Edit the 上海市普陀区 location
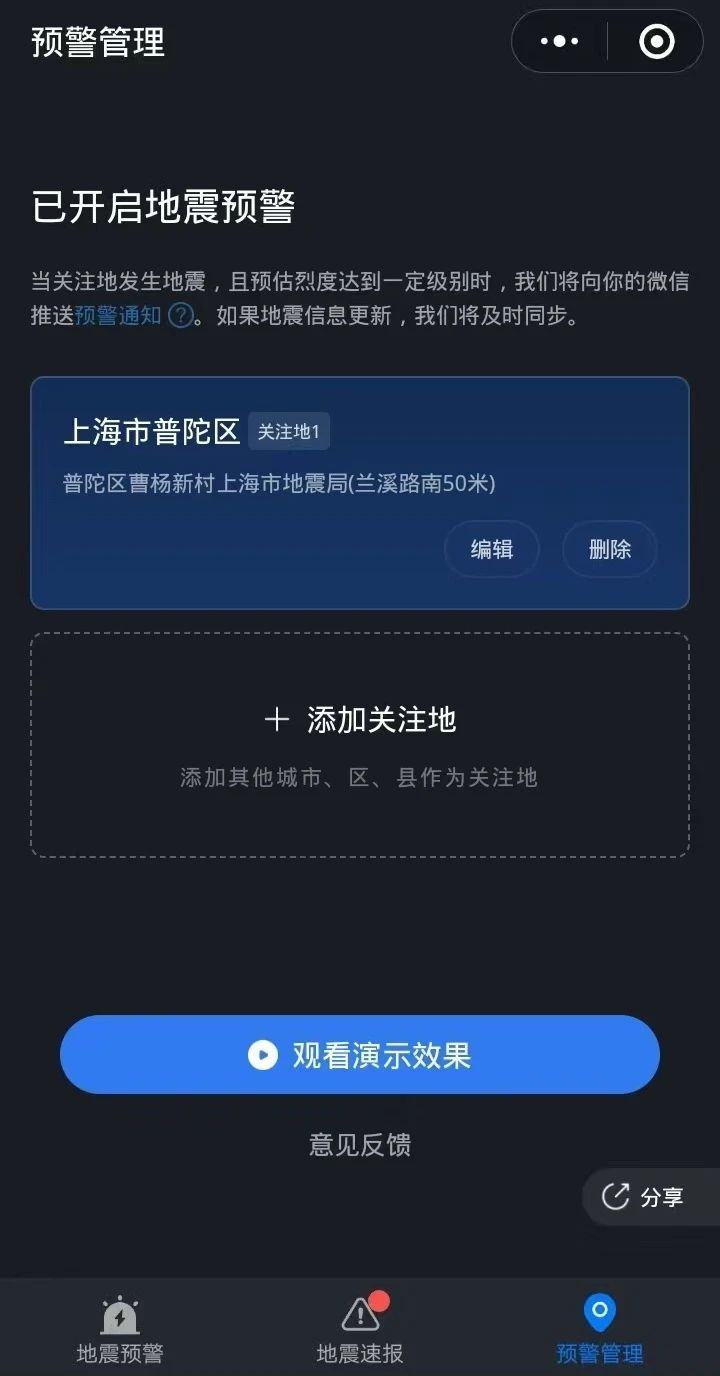 point(491,549)
